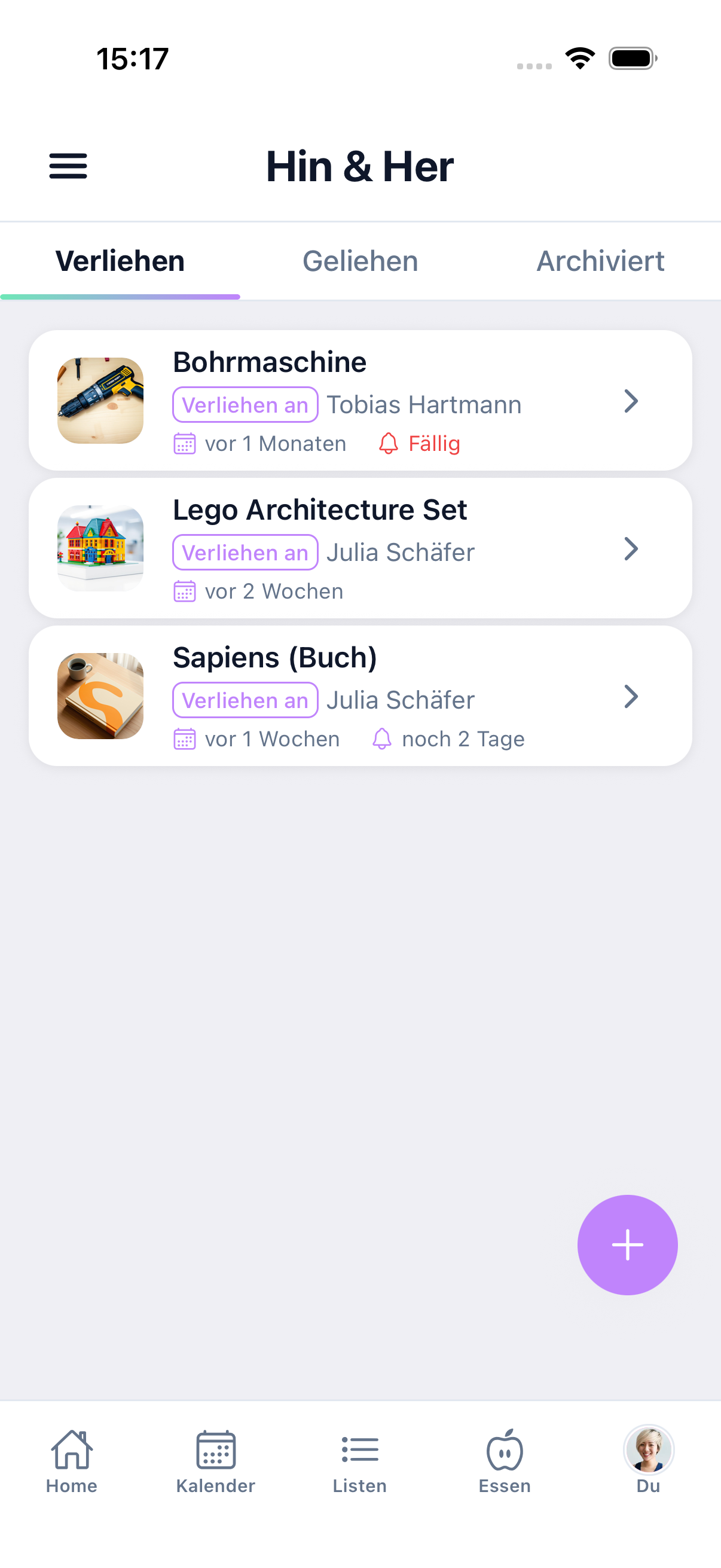Open the hamburger drawer menu

[x=68, y=166]
